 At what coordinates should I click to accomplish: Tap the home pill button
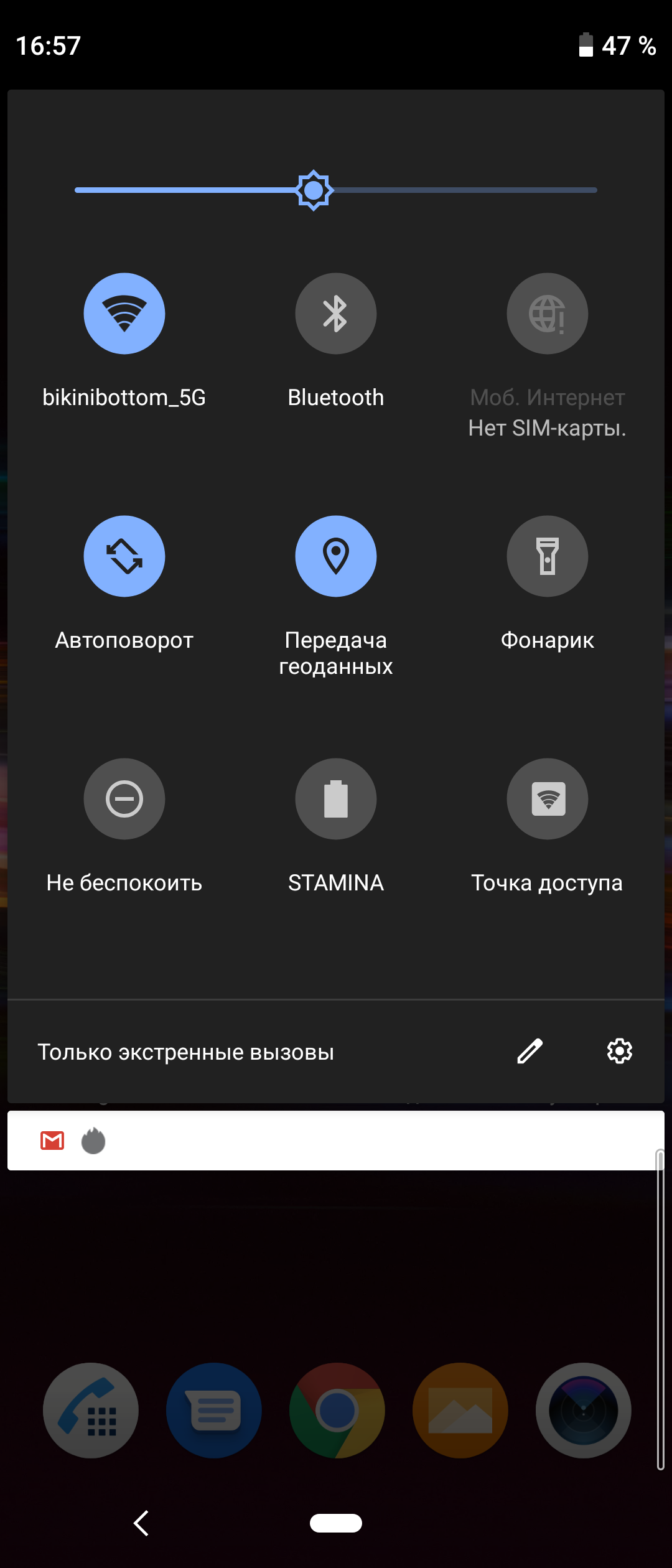(x=336, y=1523)
